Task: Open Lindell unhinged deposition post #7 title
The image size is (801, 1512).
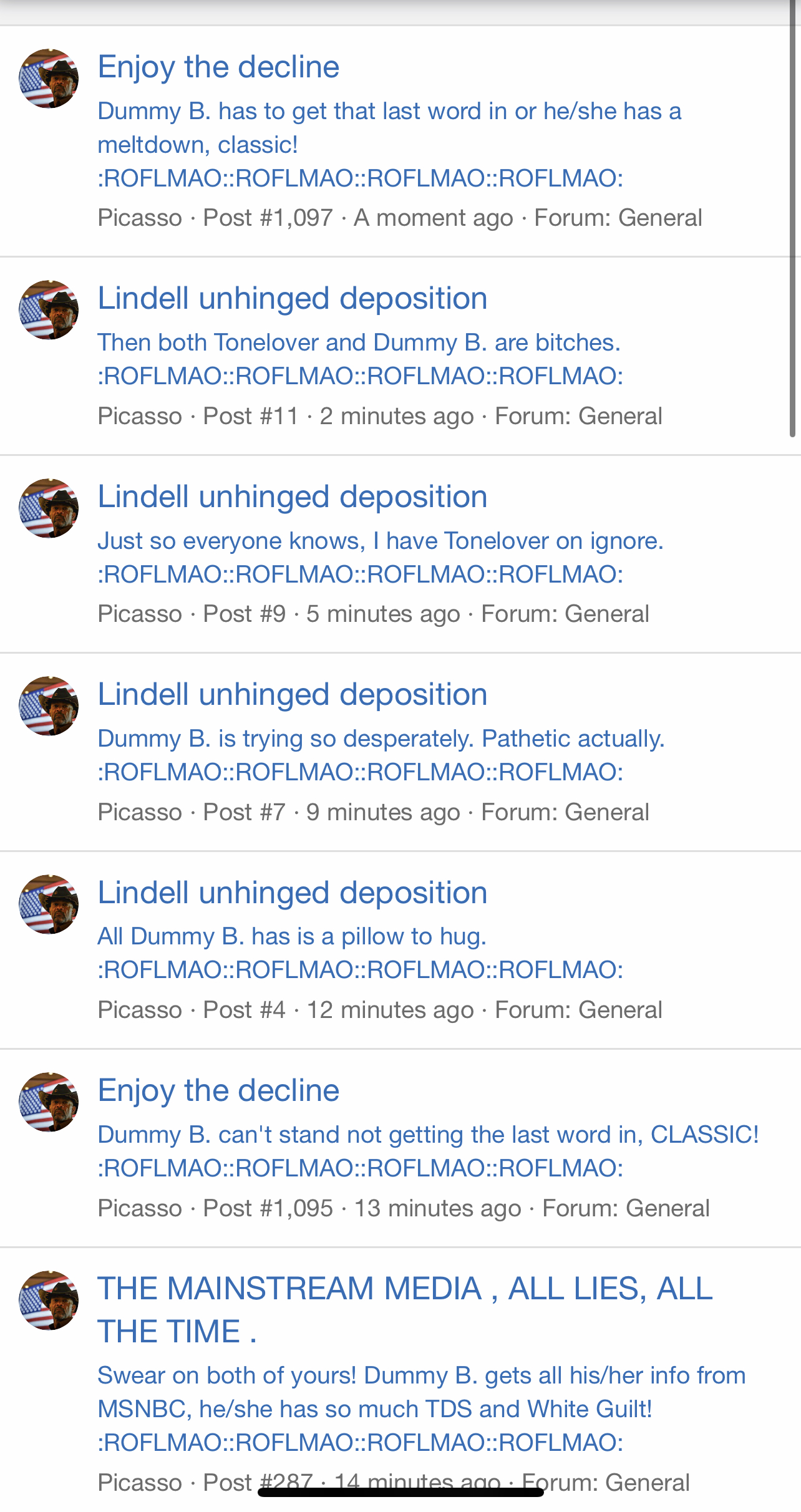Action: coord(292,695)
